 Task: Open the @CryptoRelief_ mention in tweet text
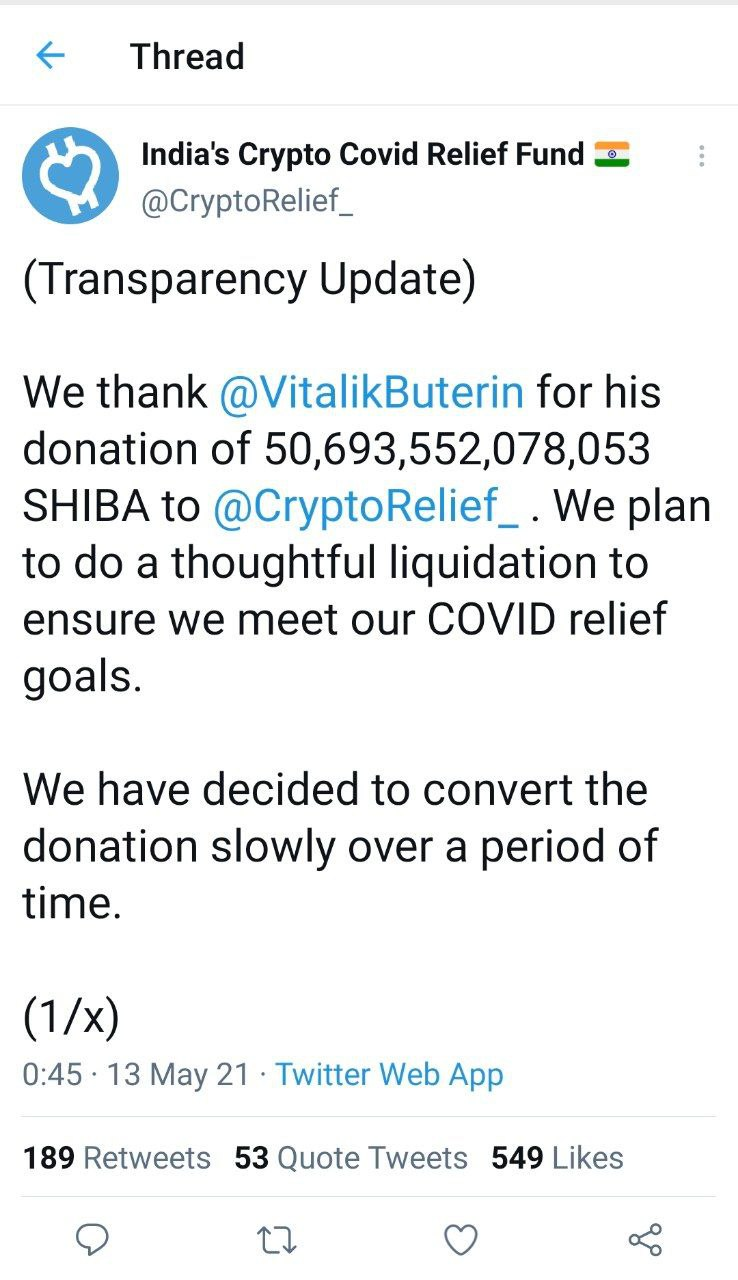366,507
